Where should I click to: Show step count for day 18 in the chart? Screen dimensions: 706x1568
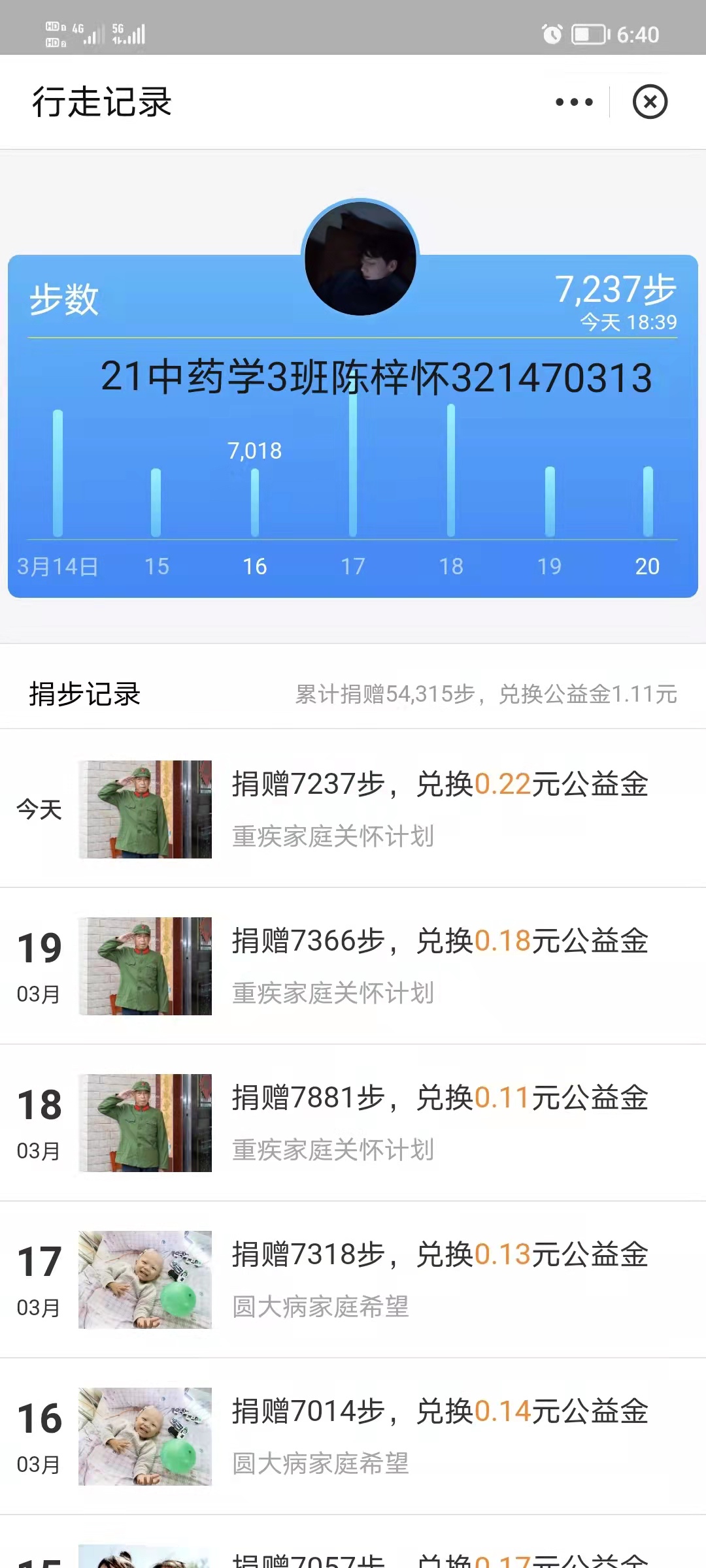click(451, 471)
